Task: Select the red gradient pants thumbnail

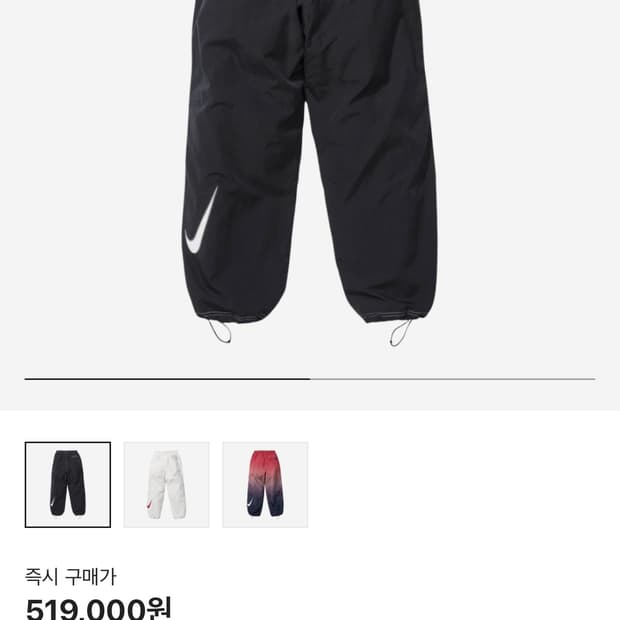Action: [265, 485]
